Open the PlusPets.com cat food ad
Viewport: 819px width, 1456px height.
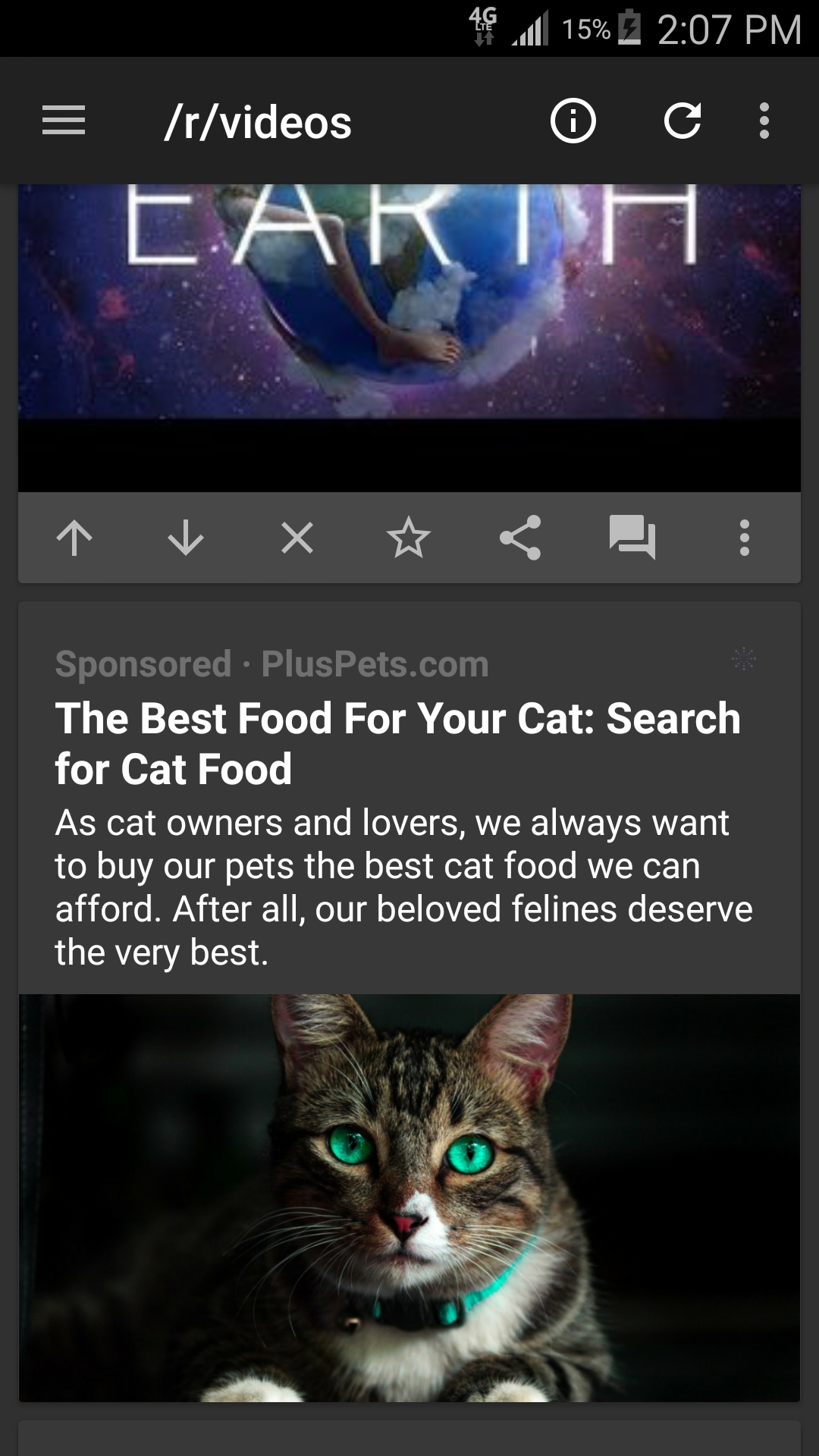click(x=397, y=743)
